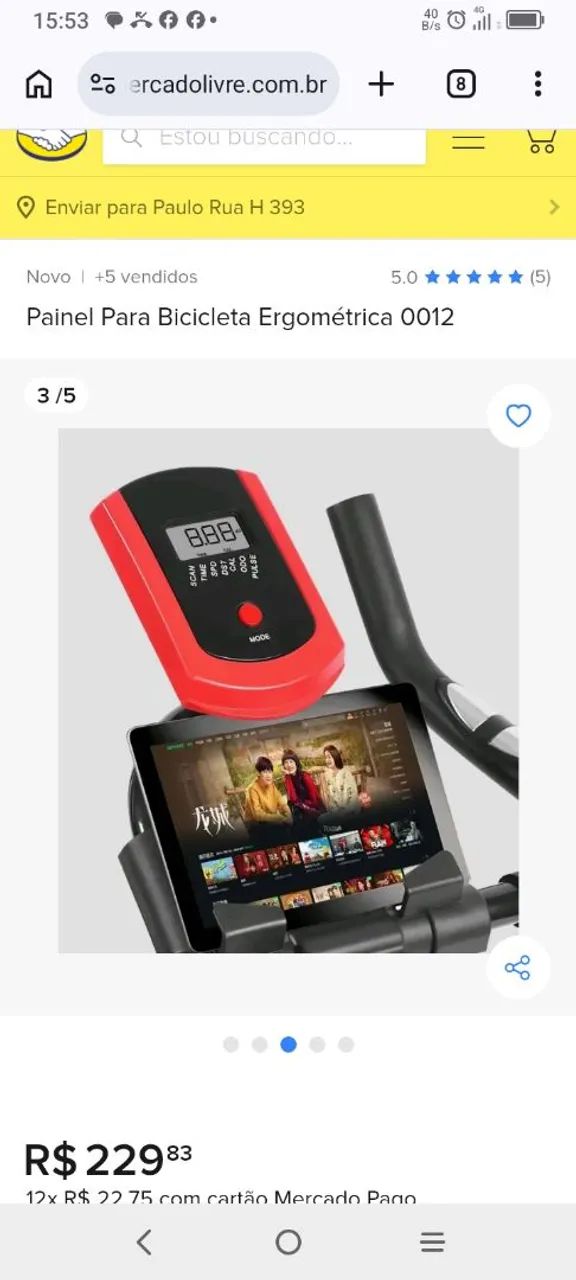Open the 5.0 star reviews rating

pyautogui.click(x=470, y=277)
